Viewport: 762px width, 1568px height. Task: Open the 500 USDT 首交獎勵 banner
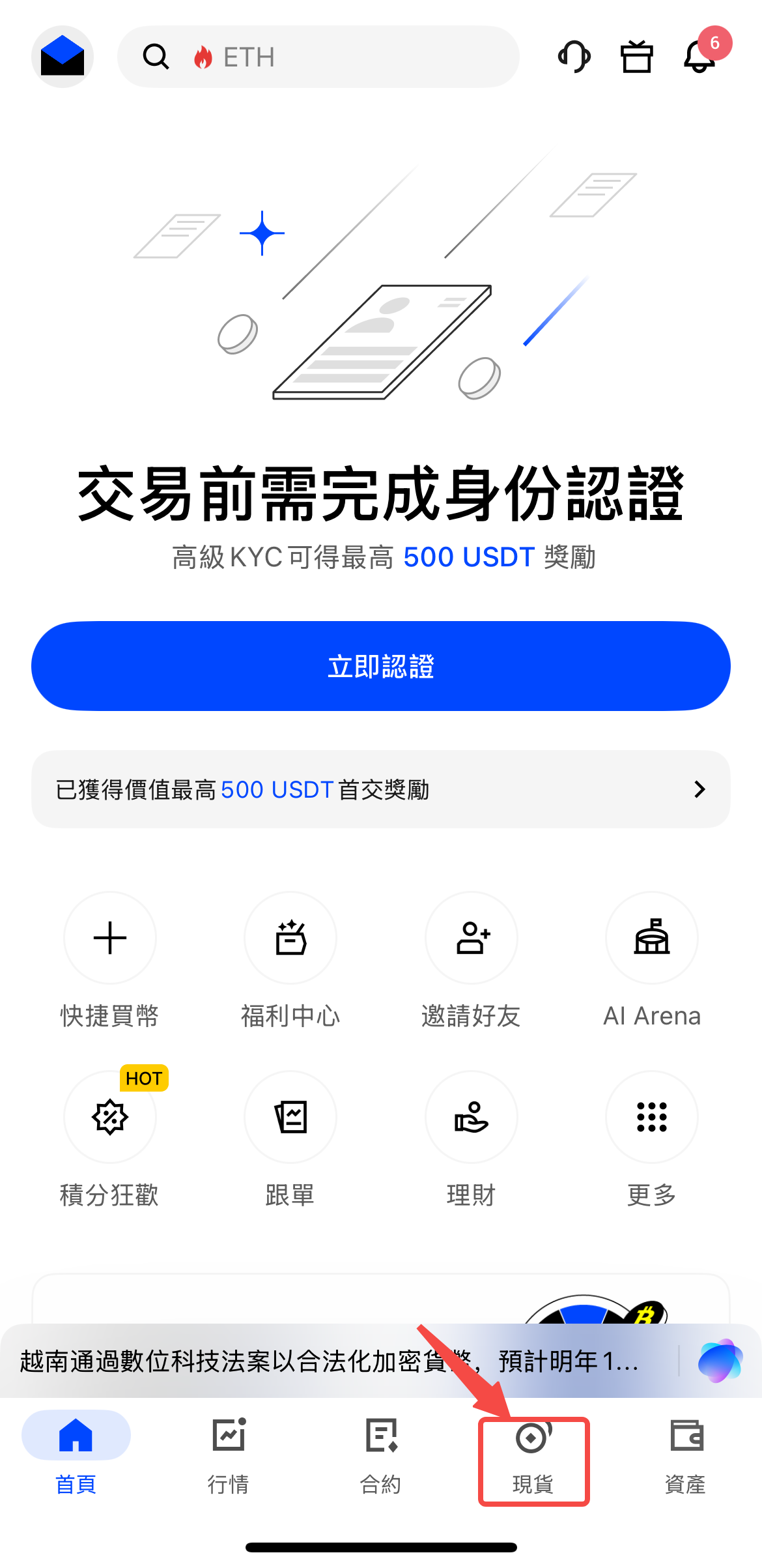click(381, 789)
